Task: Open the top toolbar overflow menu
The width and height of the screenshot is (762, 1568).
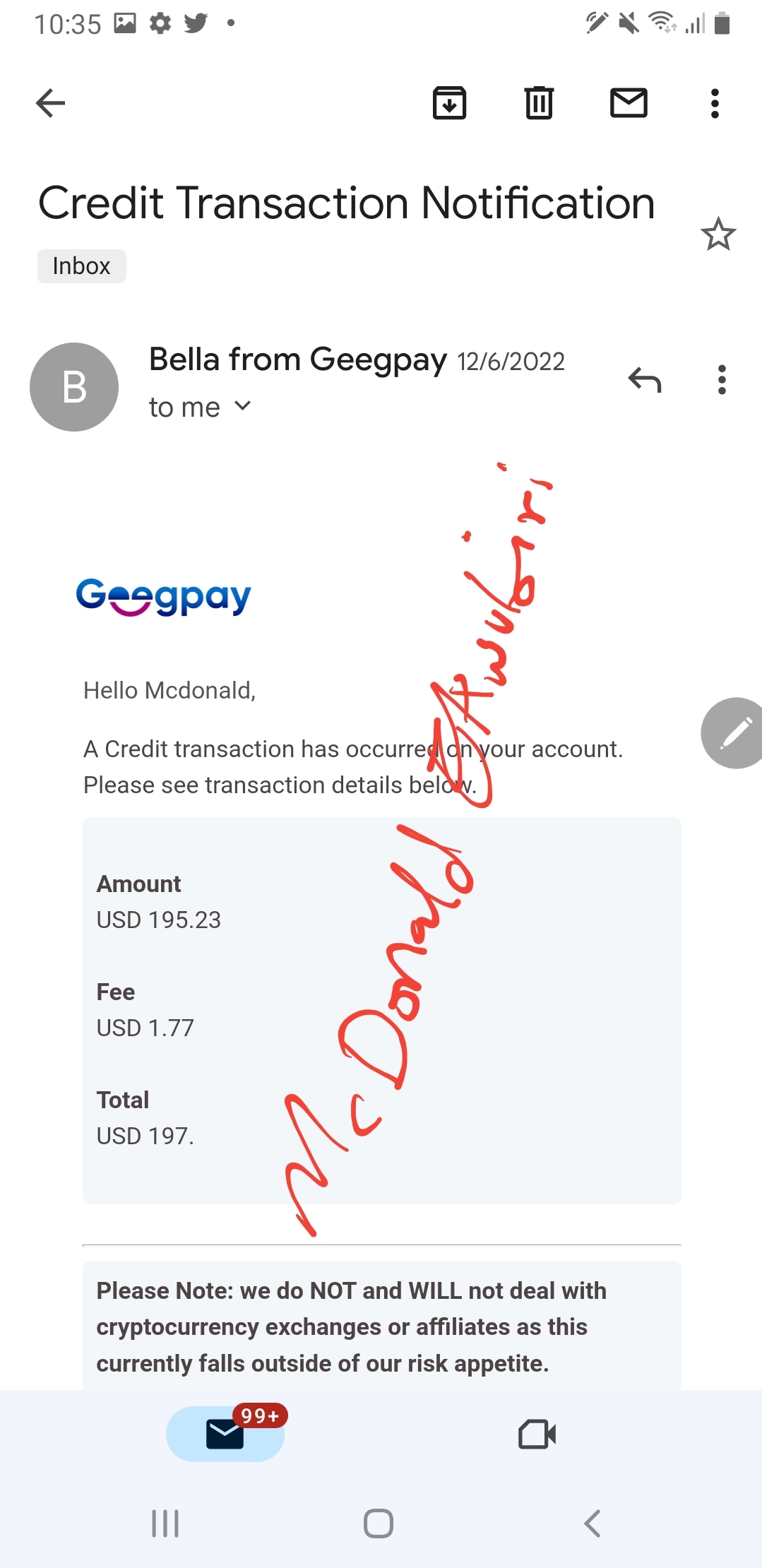Action: 715,103
